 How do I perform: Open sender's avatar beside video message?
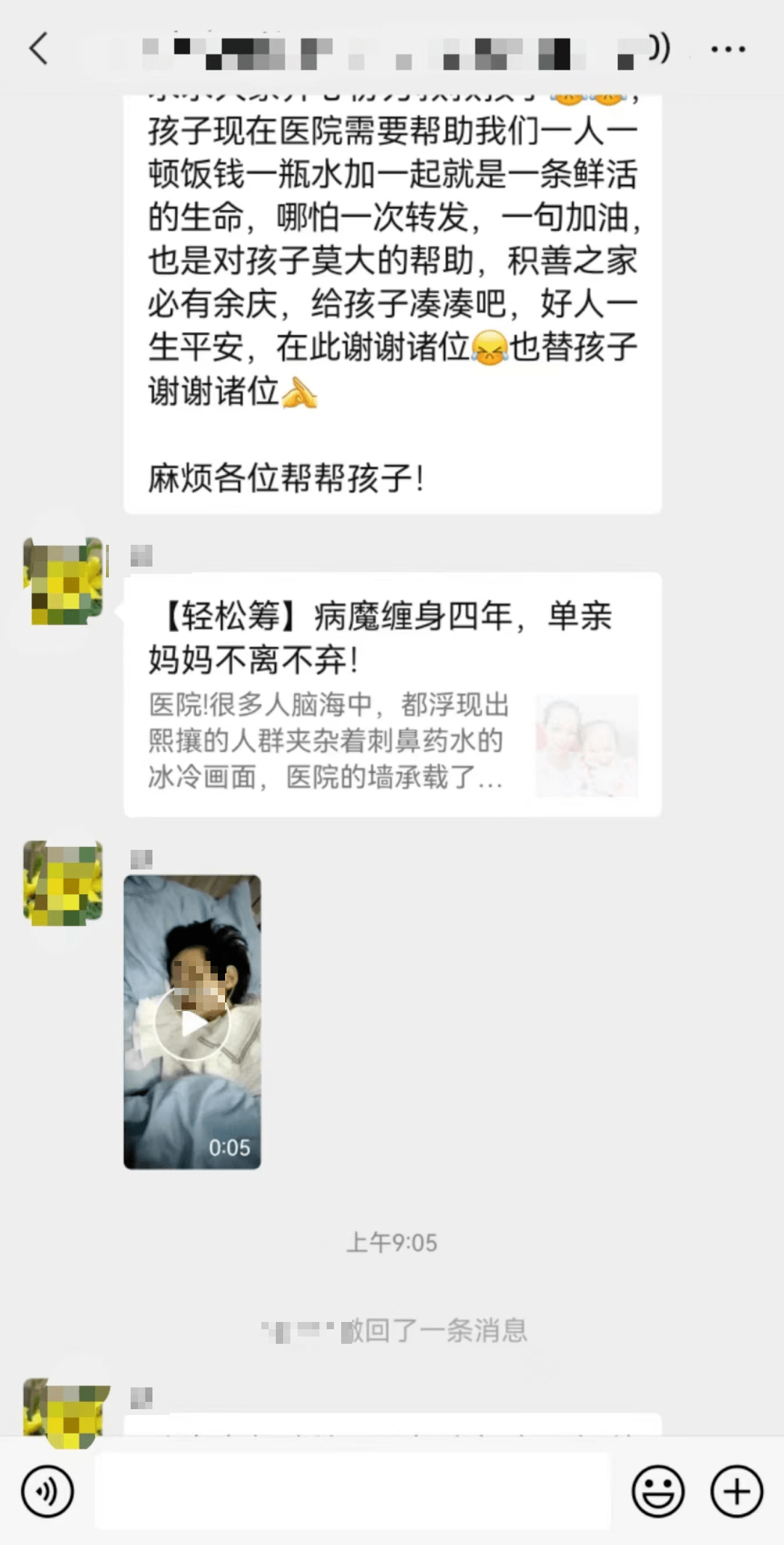coord(64,883)
